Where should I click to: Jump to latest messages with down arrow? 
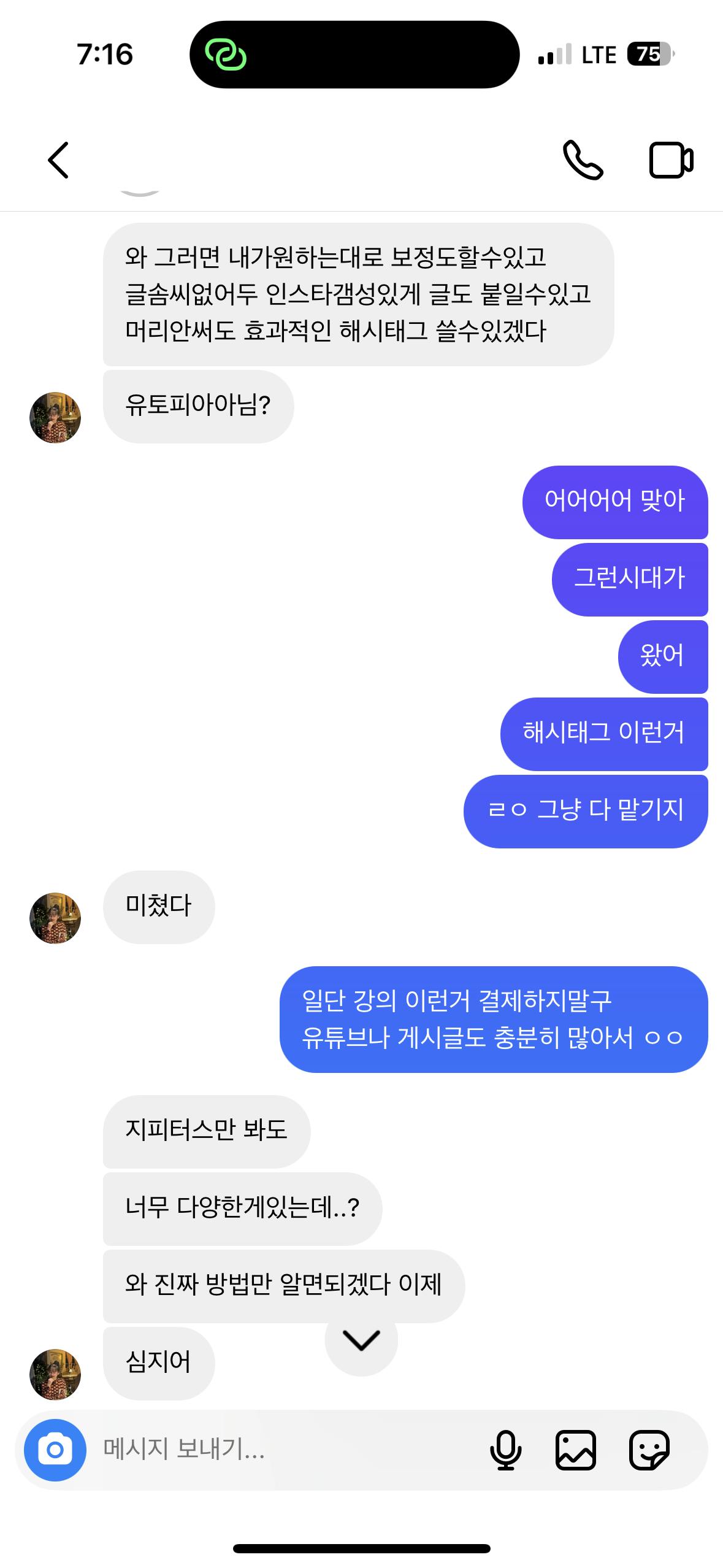point(361,1340)
